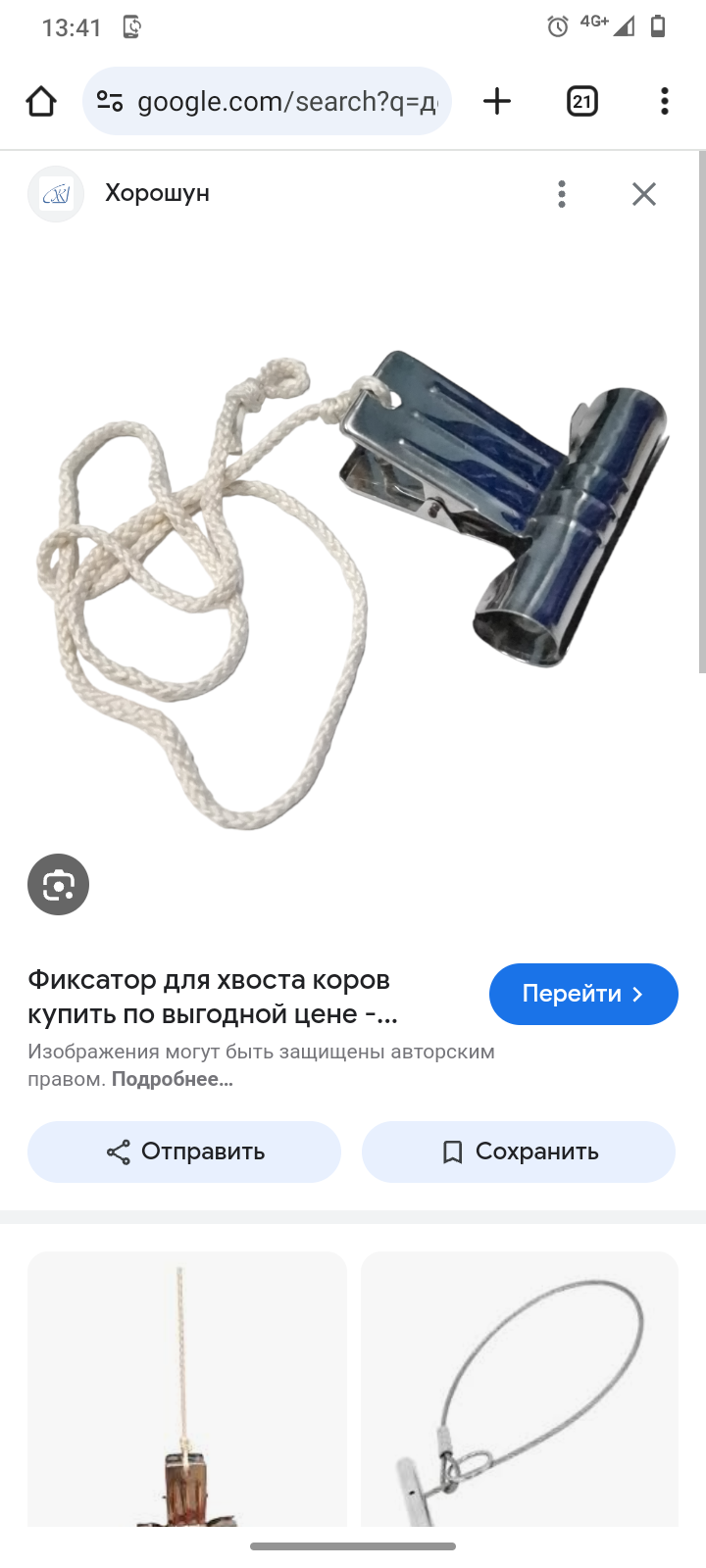Open the Chrome overflow menu
The height and width of the screenshot is (1568, 706).
[665, 101]
